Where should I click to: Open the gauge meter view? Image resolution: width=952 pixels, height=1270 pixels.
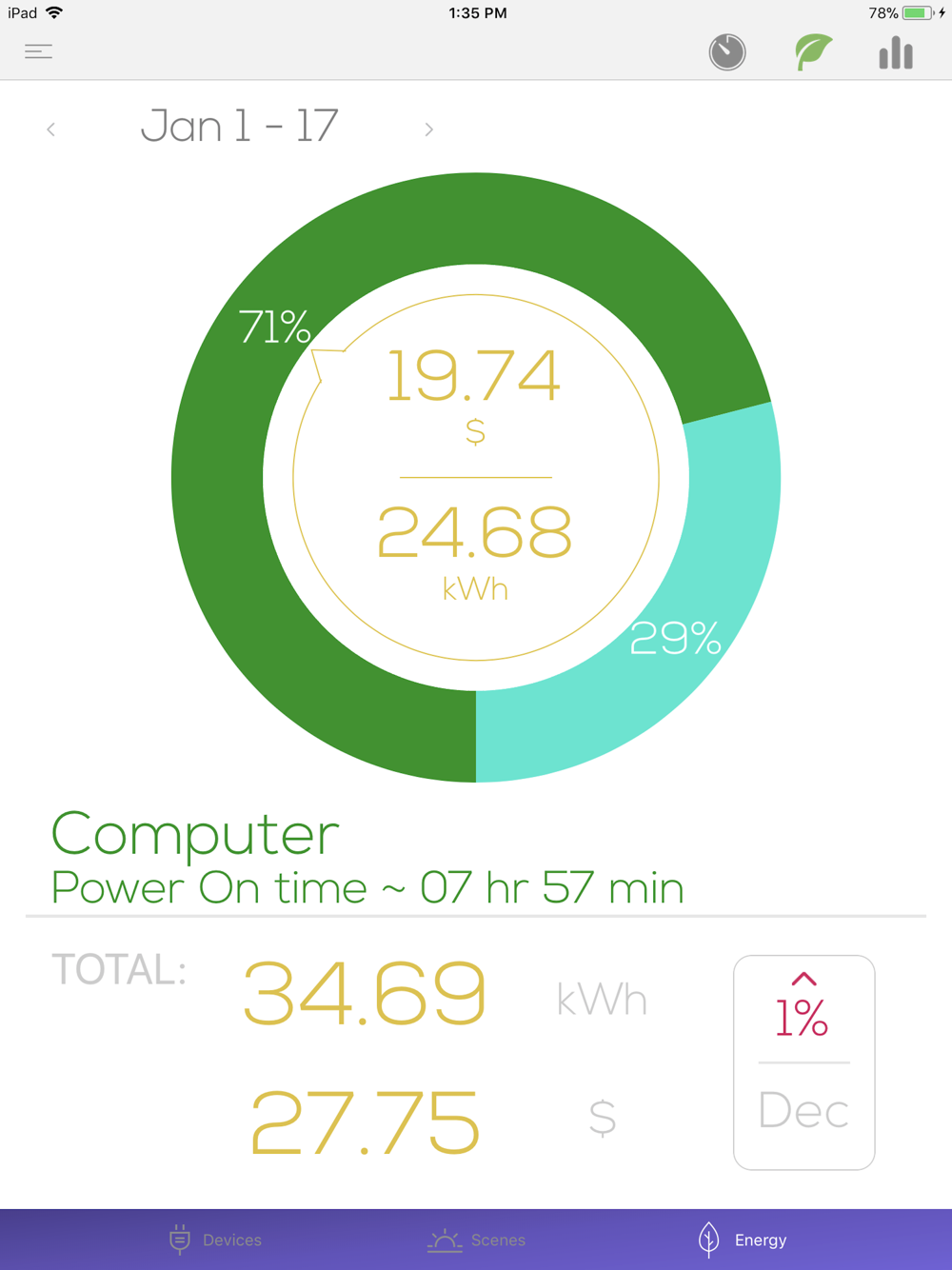point(727,52)
